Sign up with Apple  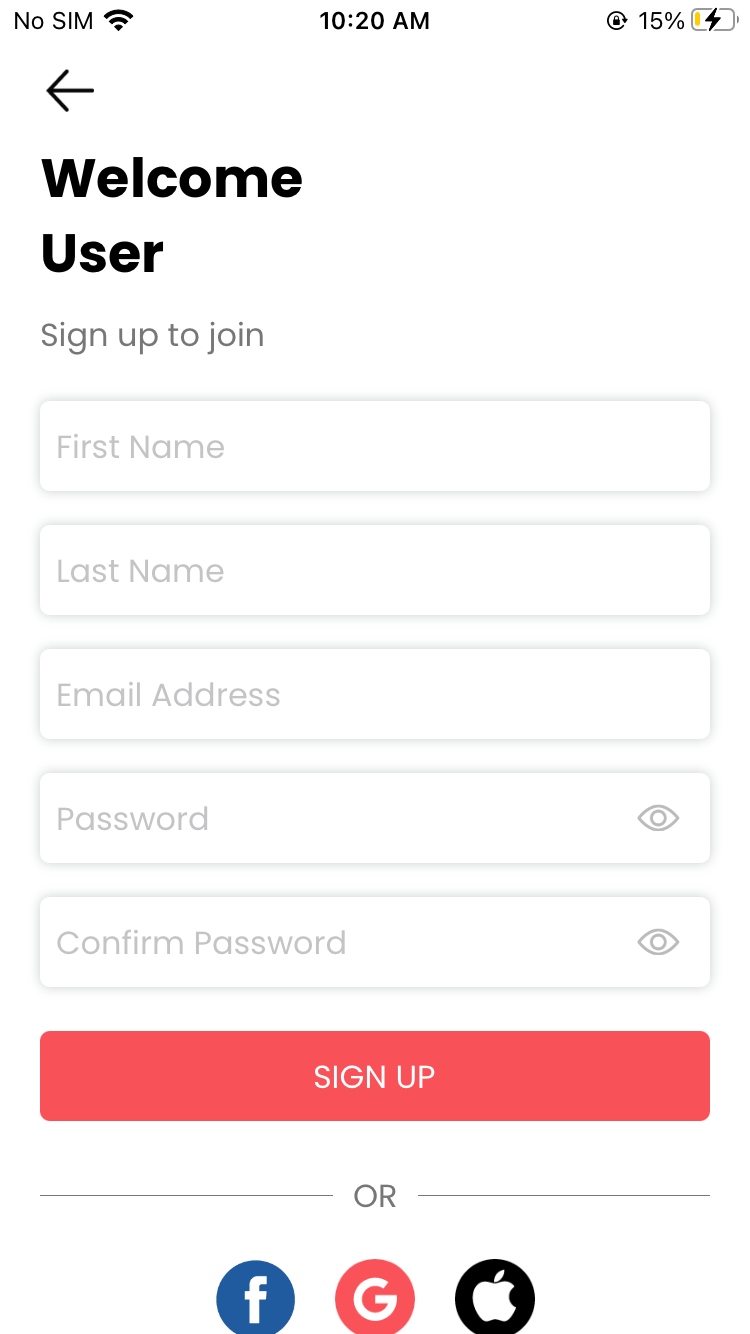point(495,1298)
